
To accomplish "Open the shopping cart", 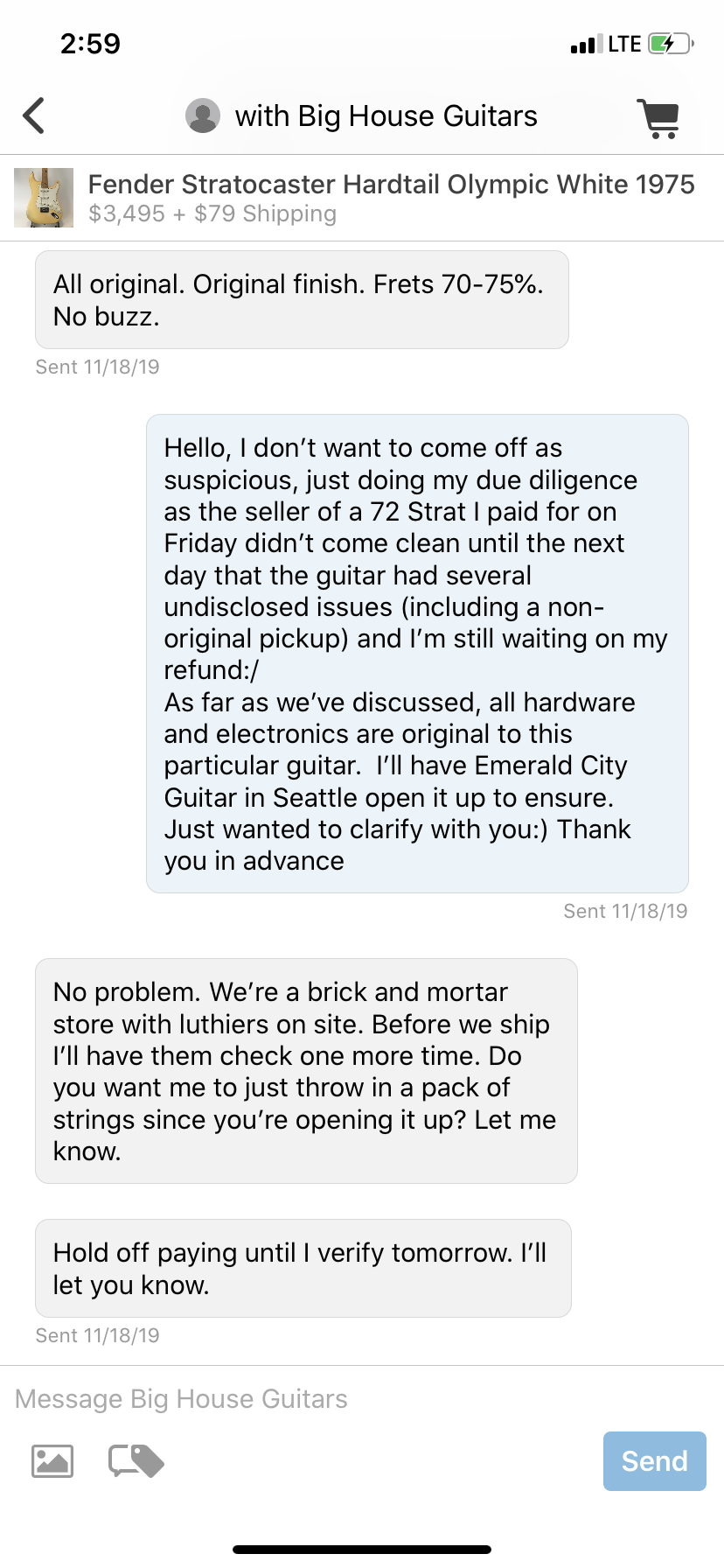I will coord(659,118).
